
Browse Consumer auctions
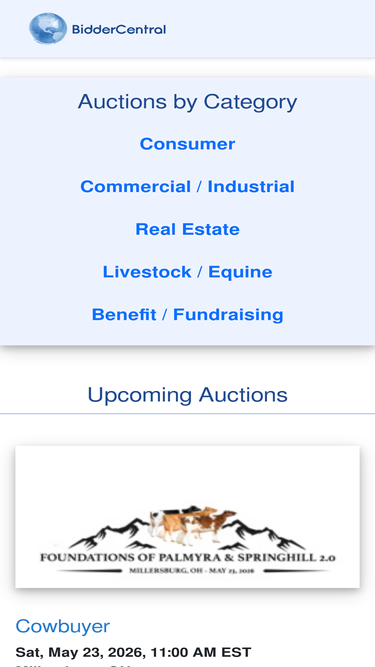click(188, 144)
